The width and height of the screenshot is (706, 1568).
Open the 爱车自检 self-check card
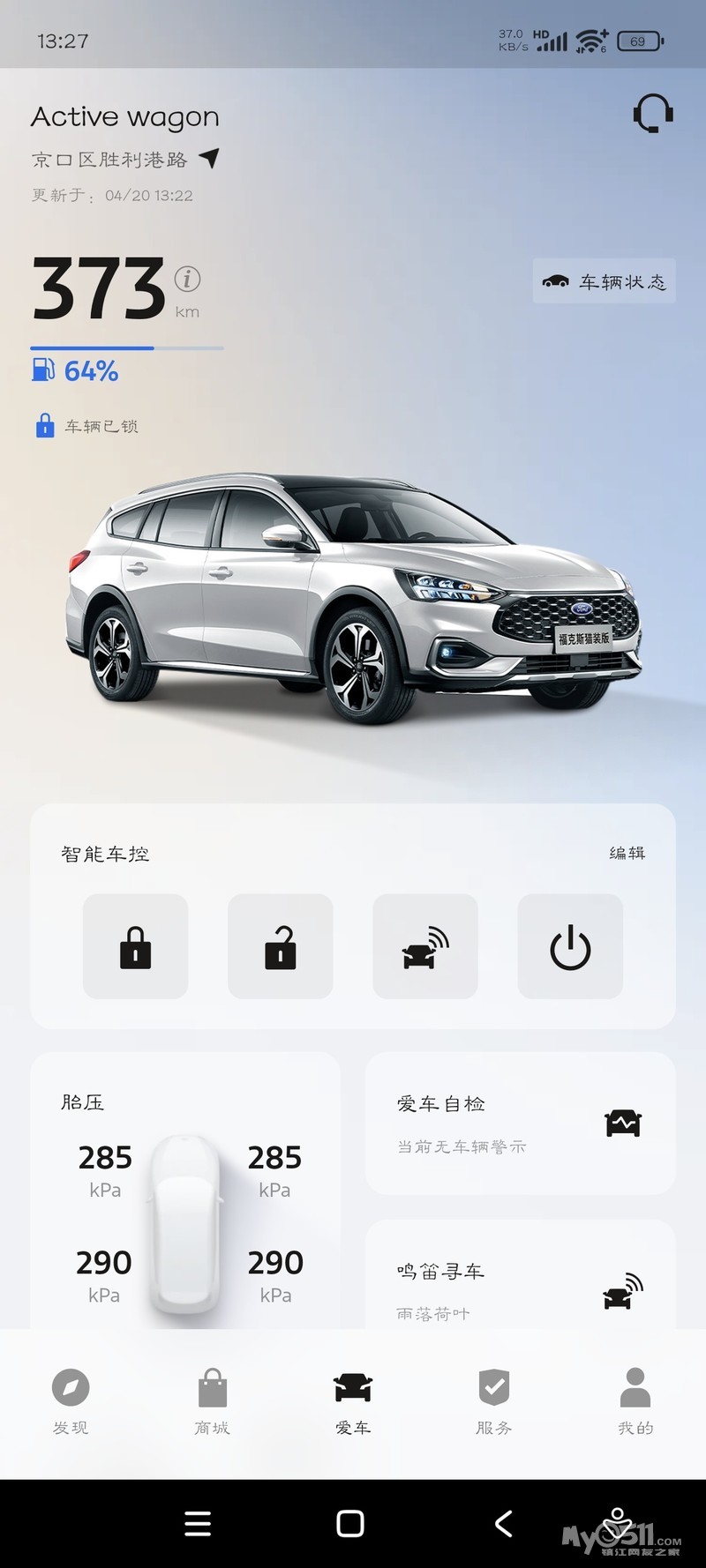tap(521, 1124)
